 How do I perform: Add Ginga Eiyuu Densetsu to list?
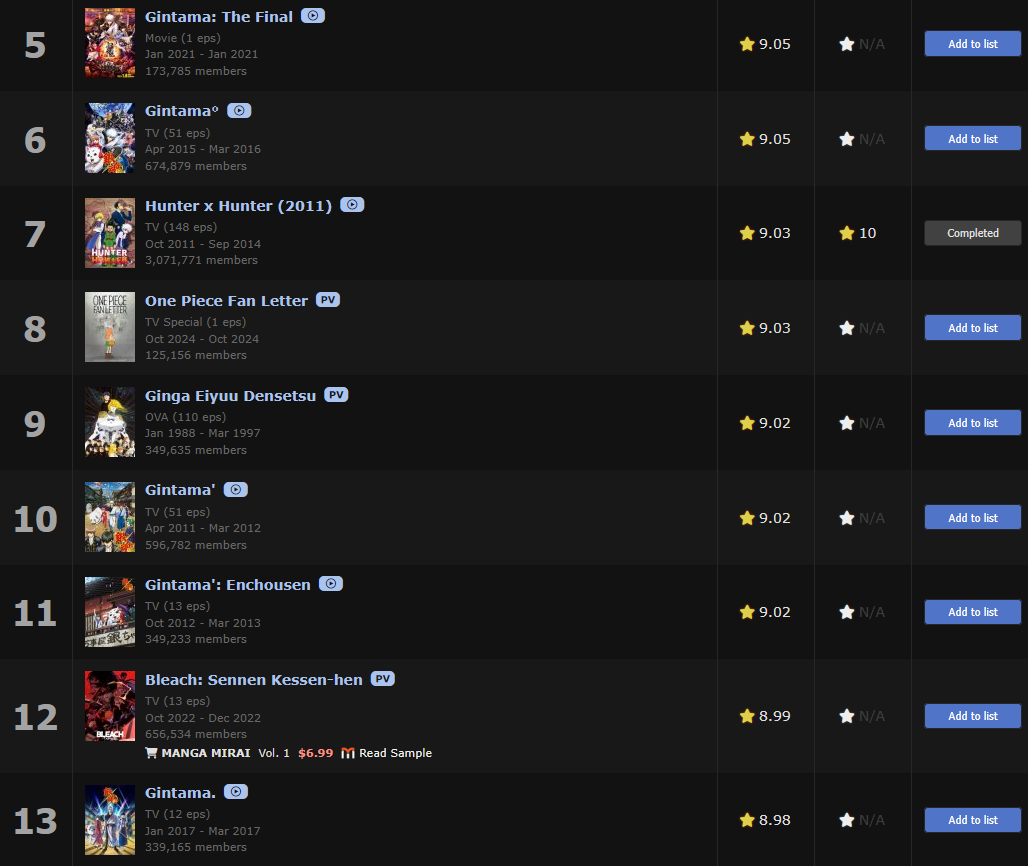tap(972, 423)
